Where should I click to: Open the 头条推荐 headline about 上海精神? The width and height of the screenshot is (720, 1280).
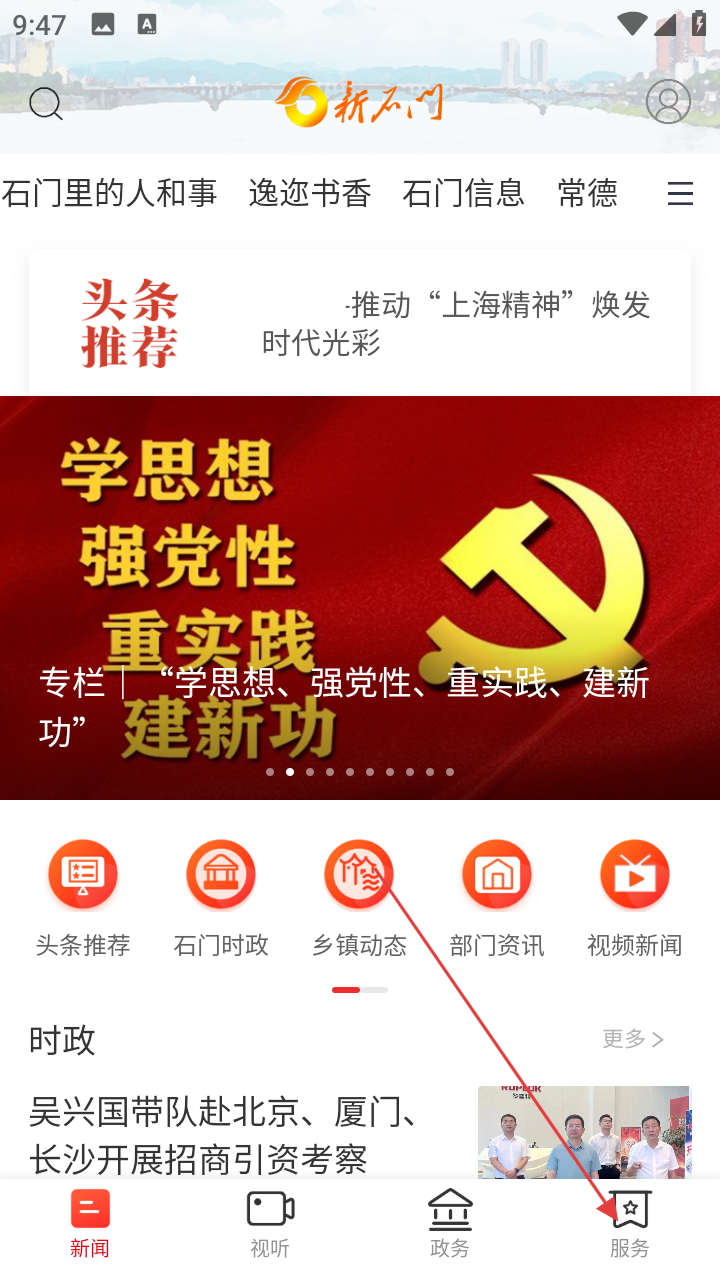tap(455, 323)
